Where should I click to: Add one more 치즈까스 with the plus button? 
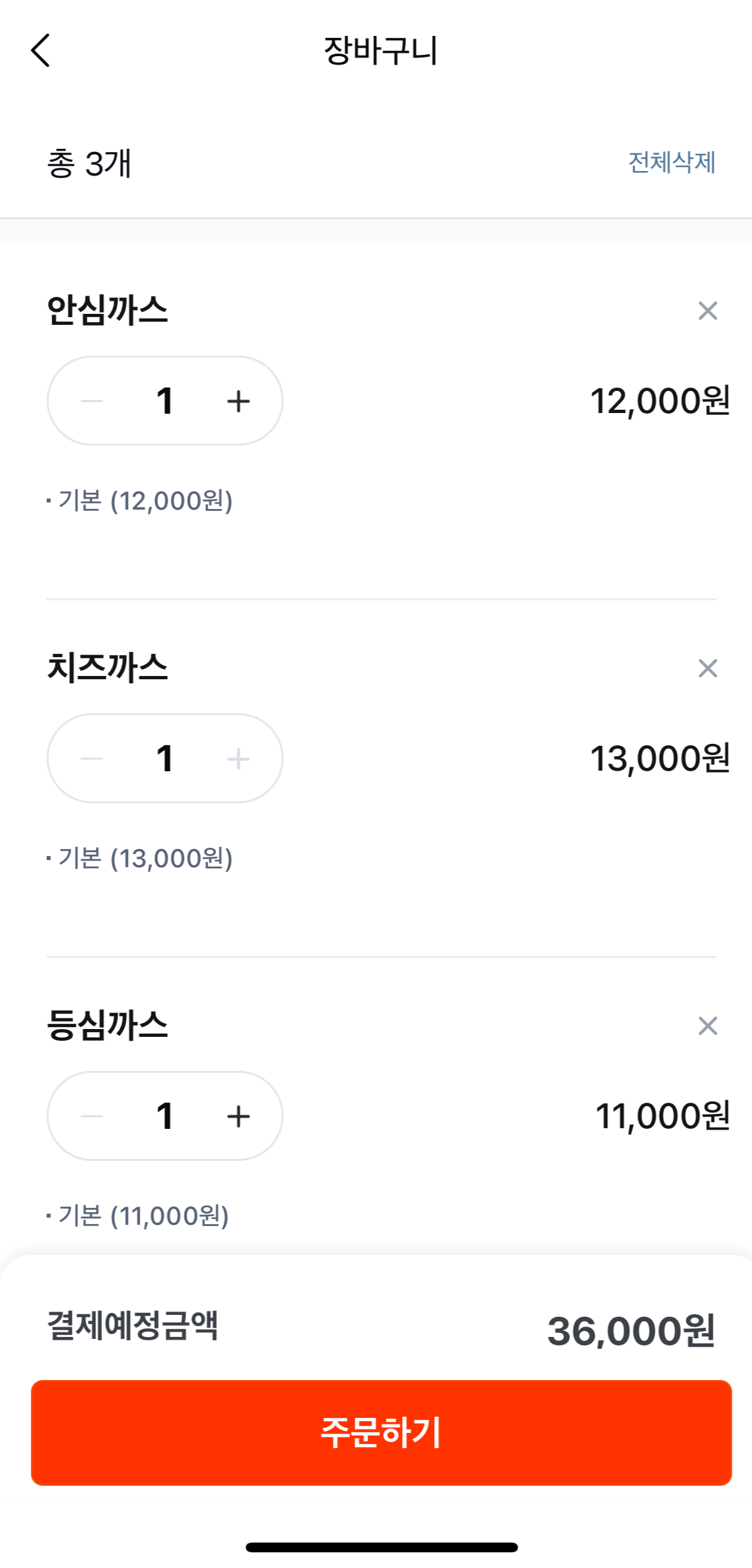pos(238,759)
